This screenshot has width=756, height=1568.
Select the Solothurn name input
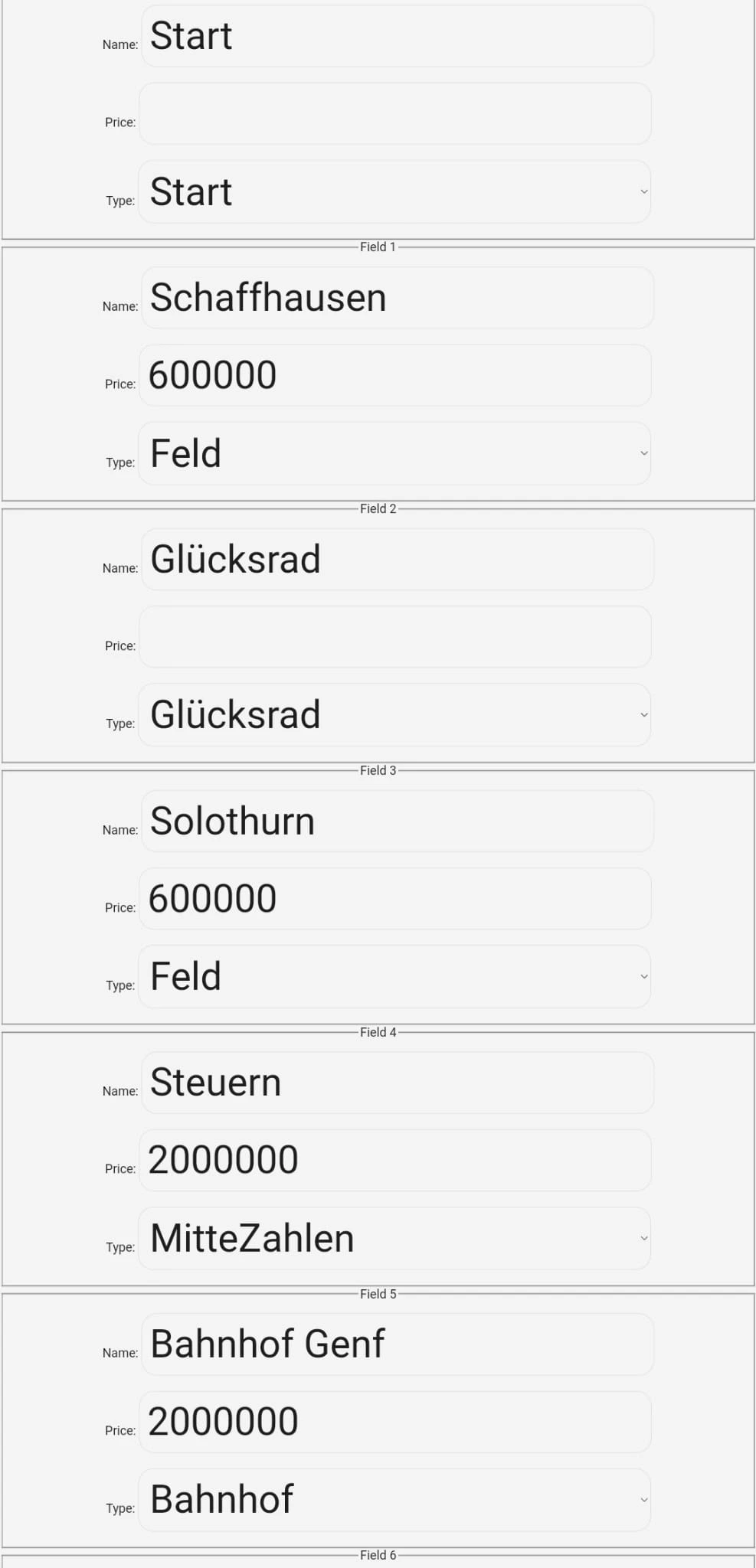point(396,821)
